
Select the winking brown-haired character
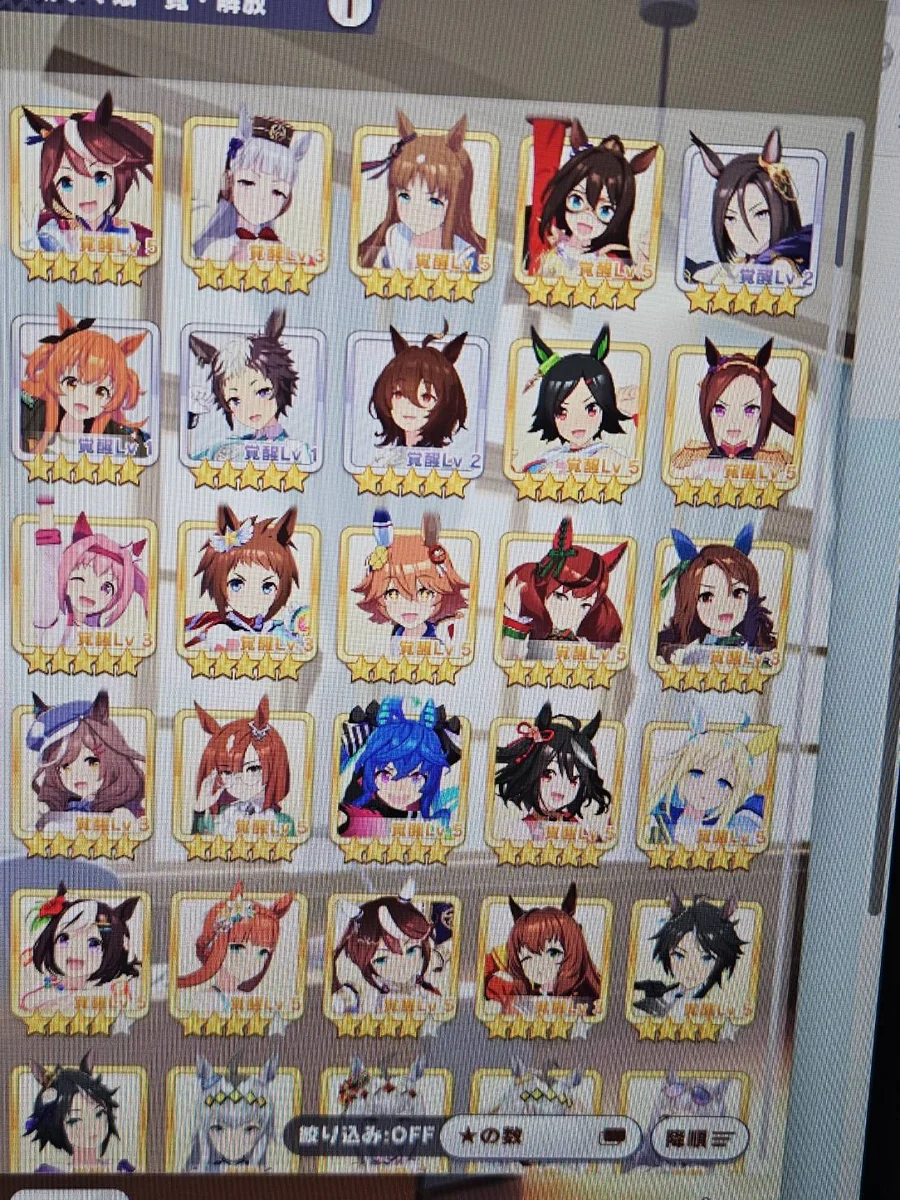tap(543, 955)
